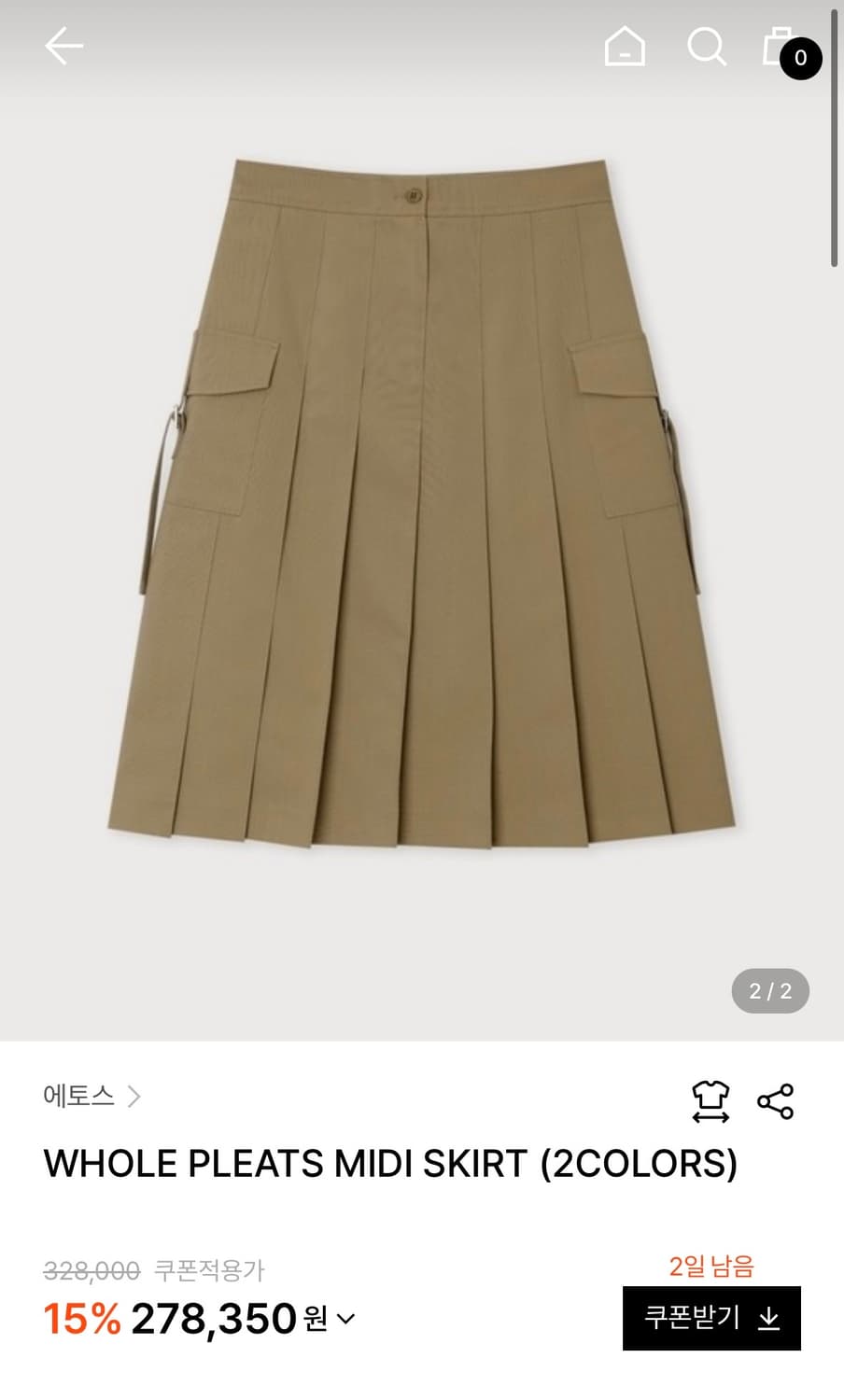This screenshot has width=844, height=1400.
Task: Open brand page via chevron next to 에토스
Action: (x=138, y=1097)
